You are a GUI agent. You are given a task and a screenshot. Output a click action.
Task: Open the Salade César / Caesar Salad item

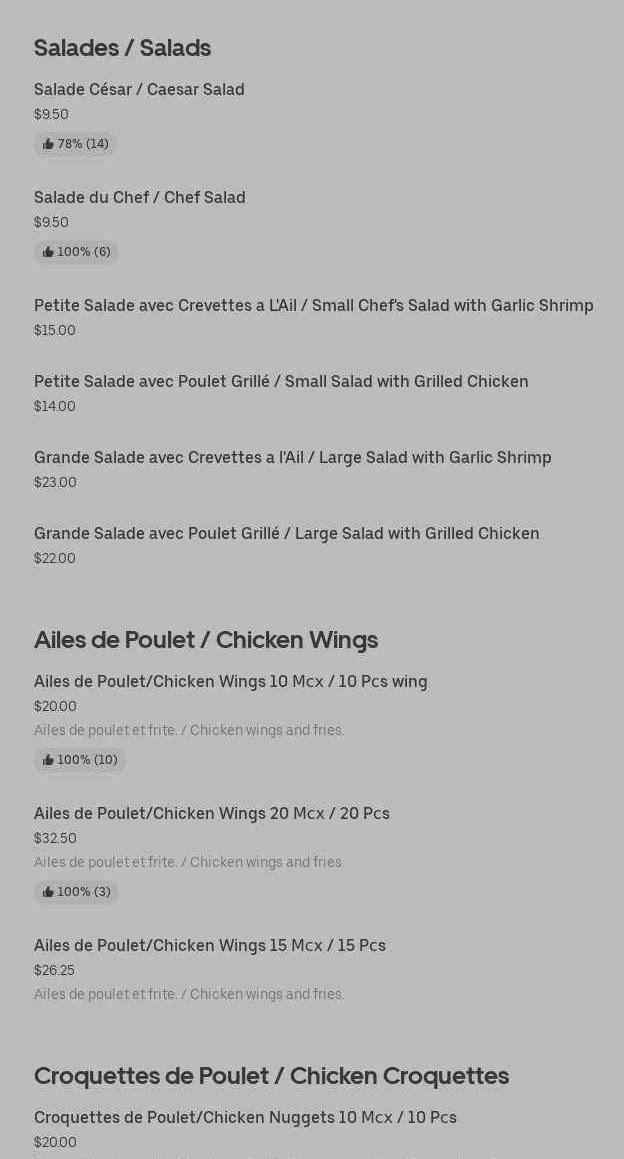pos(139,90)
